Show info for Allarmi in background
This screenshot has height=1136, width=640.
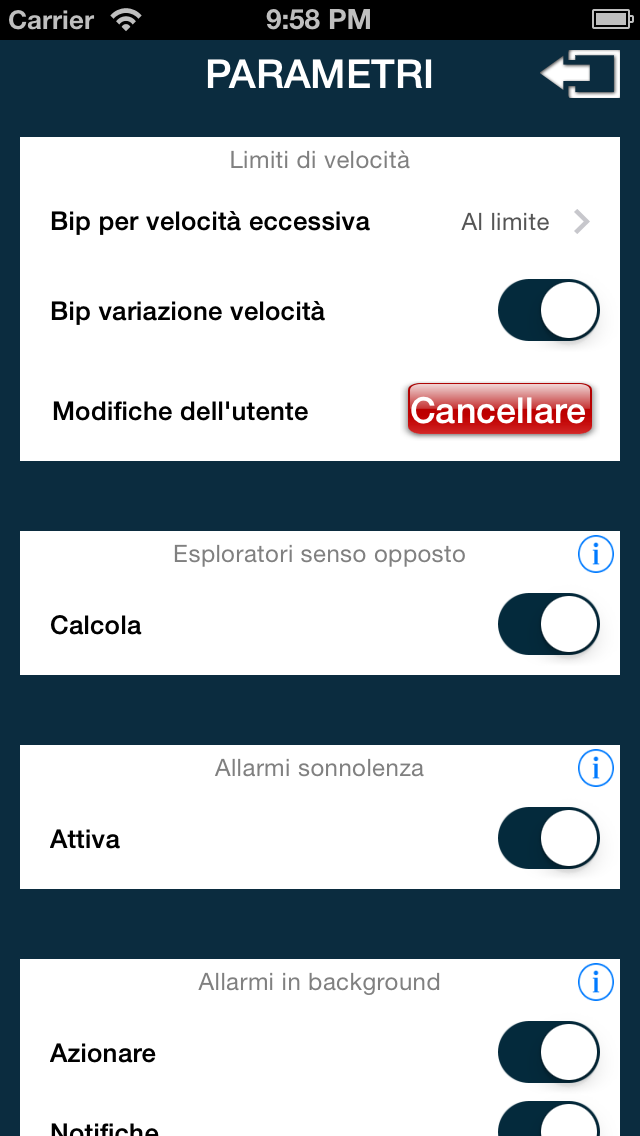tap(596, 982)
